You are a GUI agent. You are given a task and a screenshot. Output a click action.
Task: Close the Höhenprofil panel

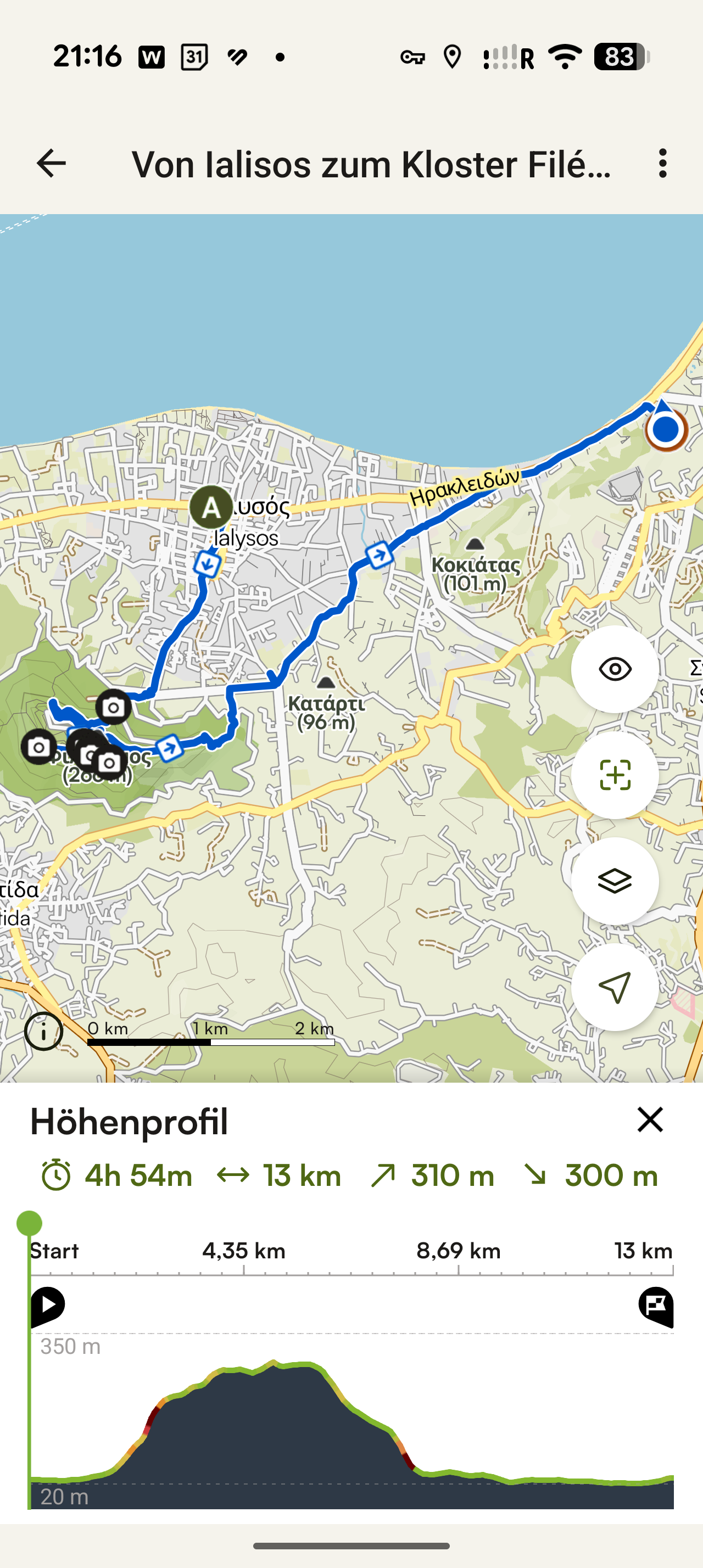click(x=650, y=1119)
